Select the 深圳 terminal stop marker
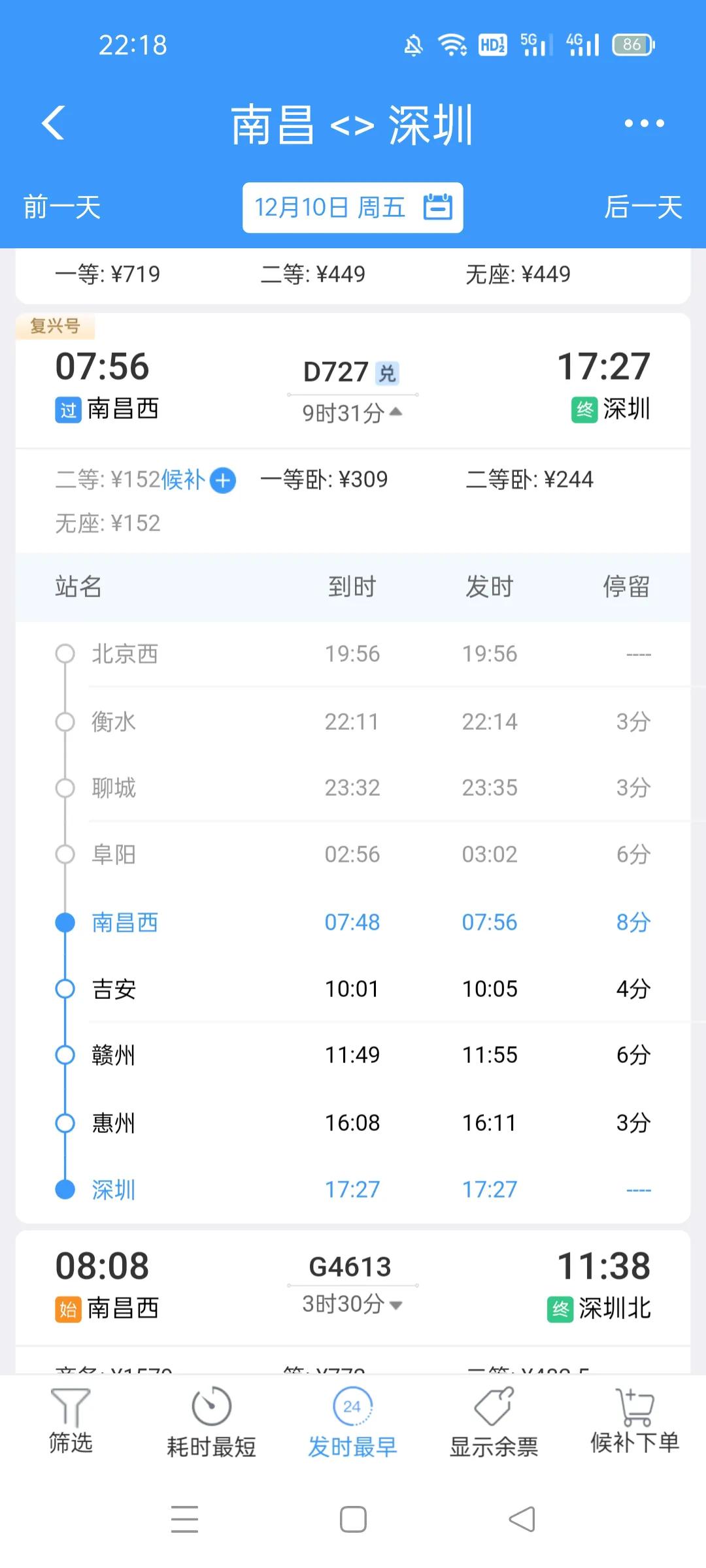Viewport: 706px width, 1568px height. (x=64, y=1189)
